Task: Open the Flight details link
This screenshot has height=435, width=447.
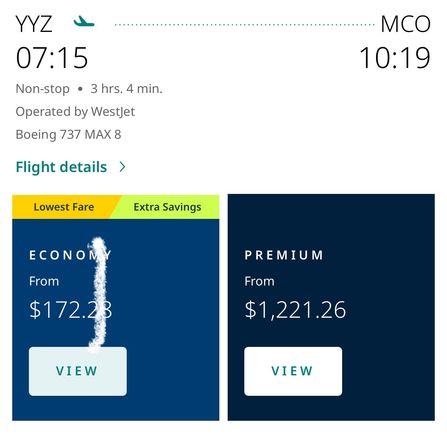Action: 71,167
